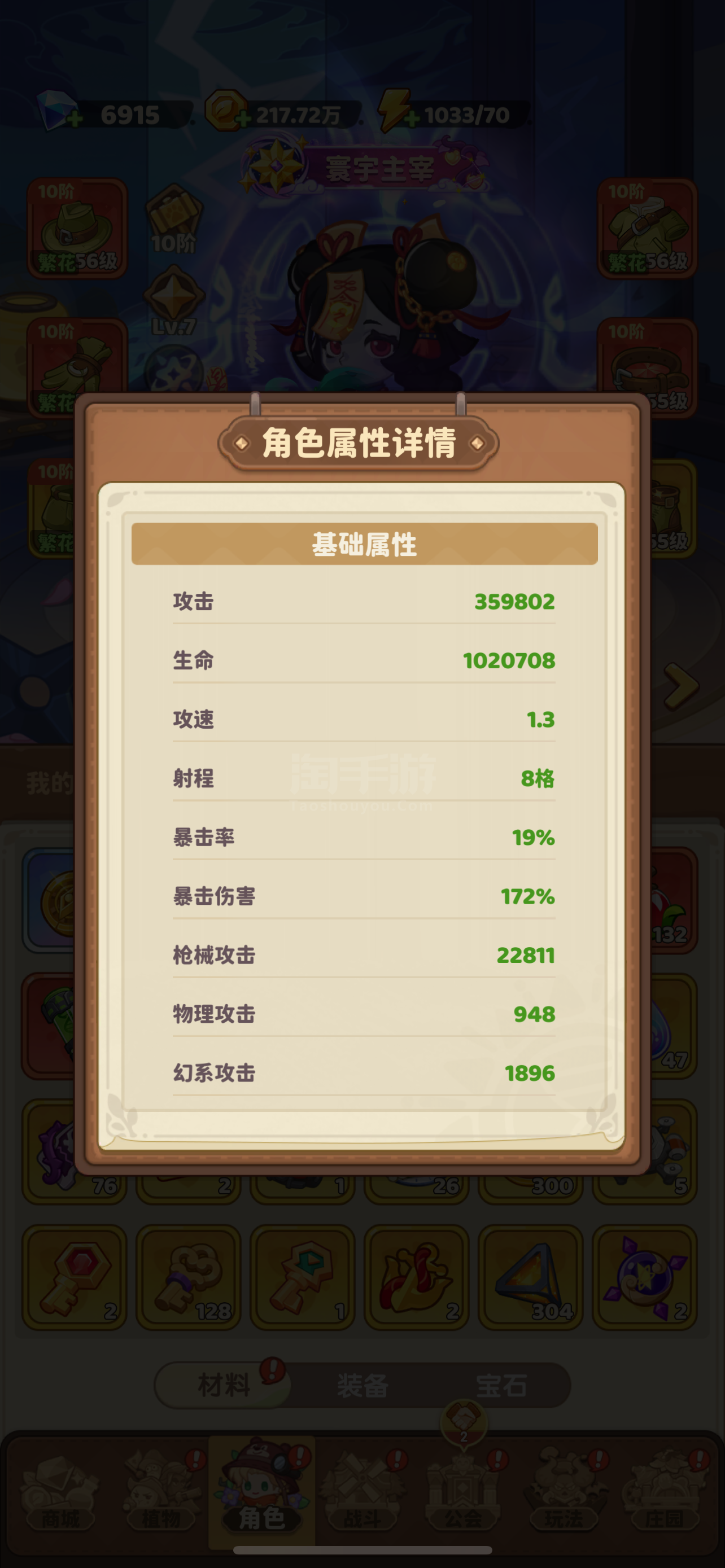Image resolution: width=725 pixels, height=1568 pixels.
Task: Add coins beside 217.72万
Action: [243, 118]
